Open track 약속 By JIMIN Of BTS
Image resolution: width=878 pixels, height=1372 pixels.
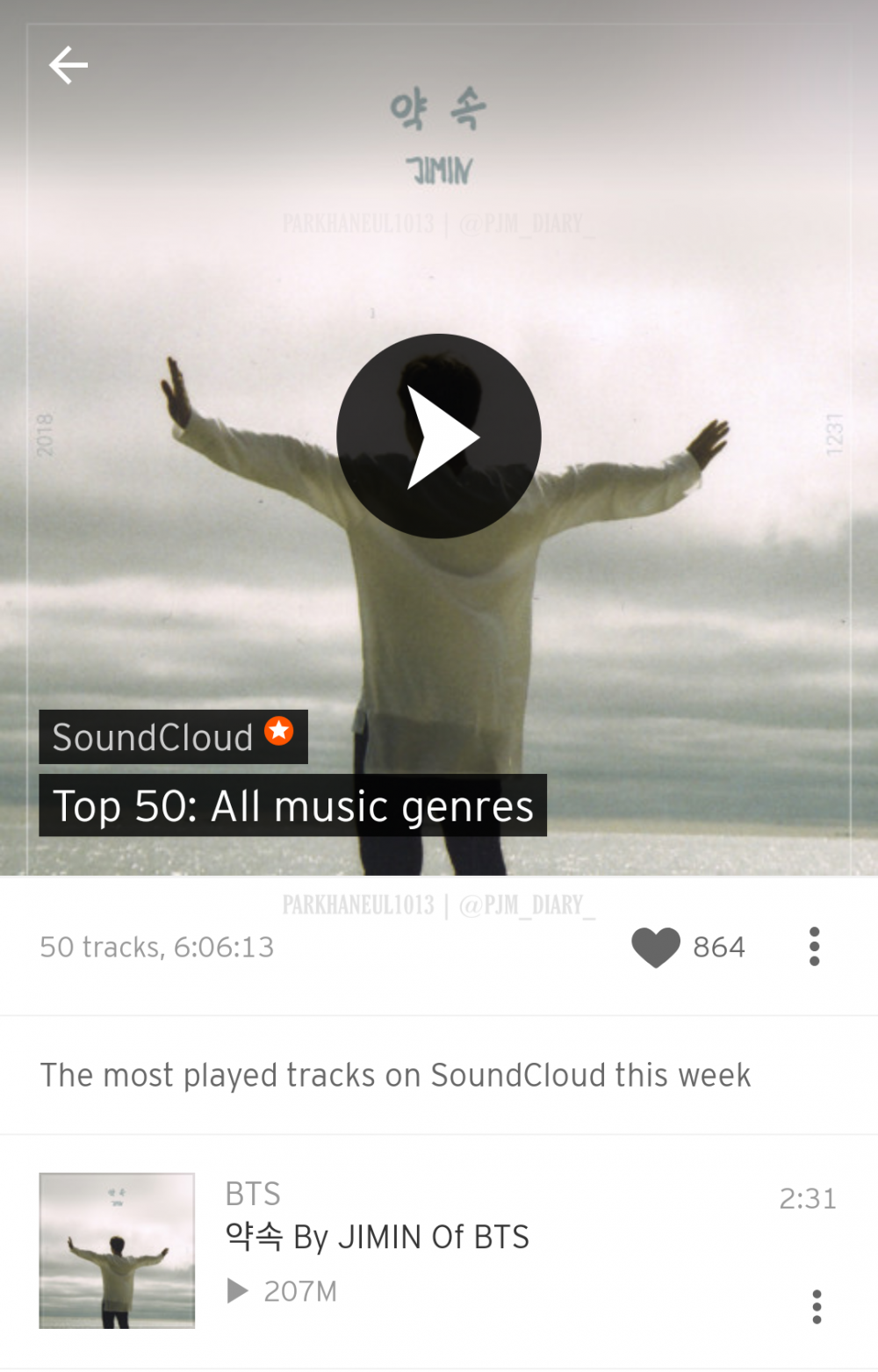coord(378,1237)
